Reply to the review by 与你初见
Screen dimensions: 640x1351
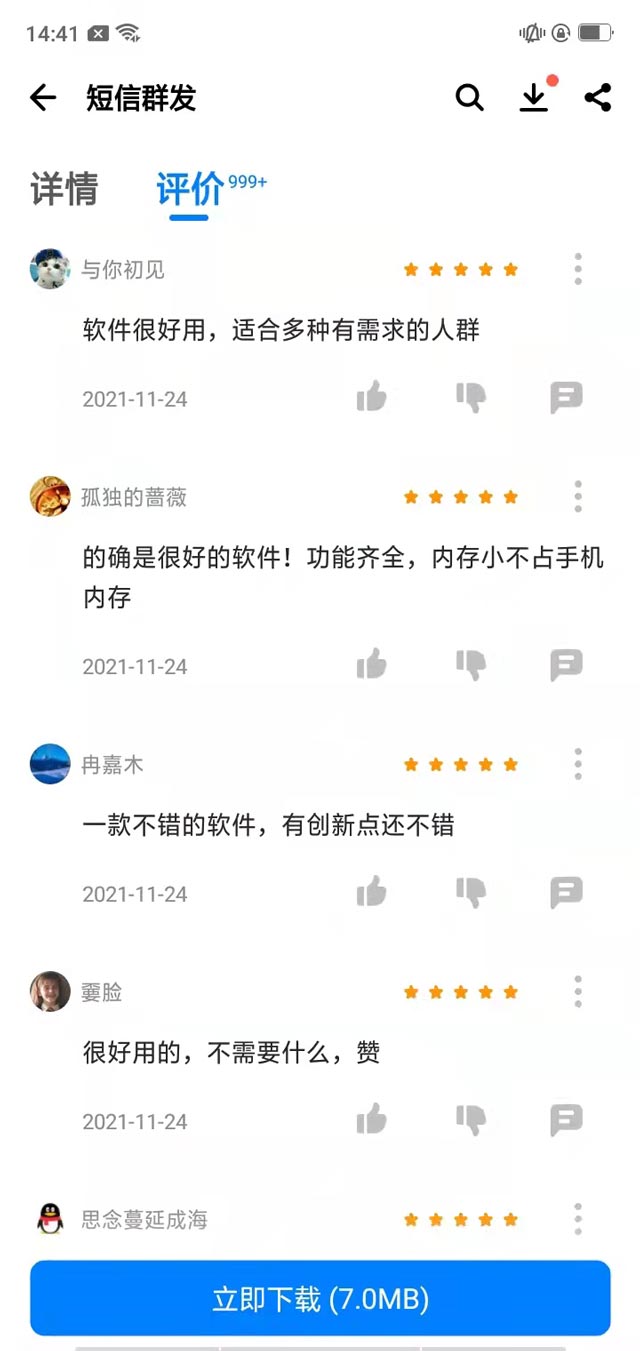(566, 397)
